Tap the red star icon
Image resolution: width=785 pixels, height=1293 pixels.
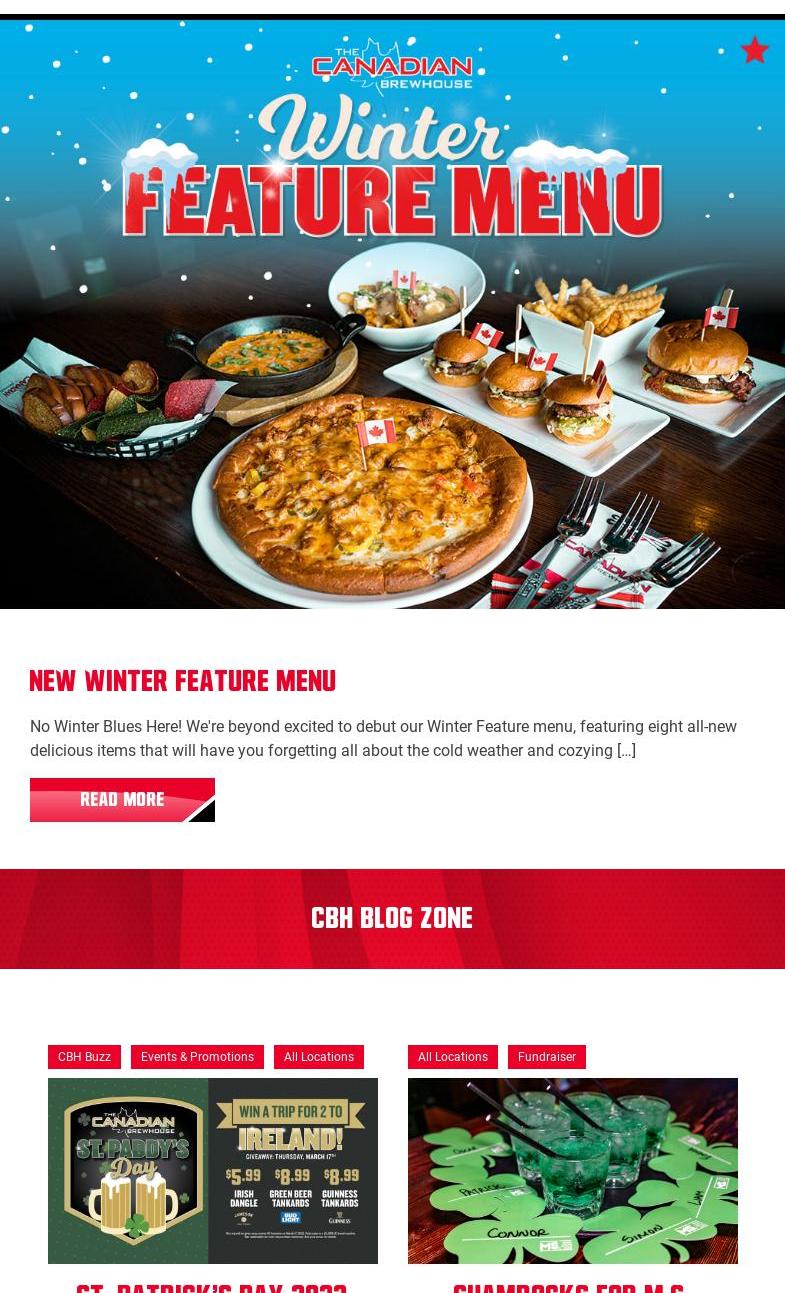755,50
